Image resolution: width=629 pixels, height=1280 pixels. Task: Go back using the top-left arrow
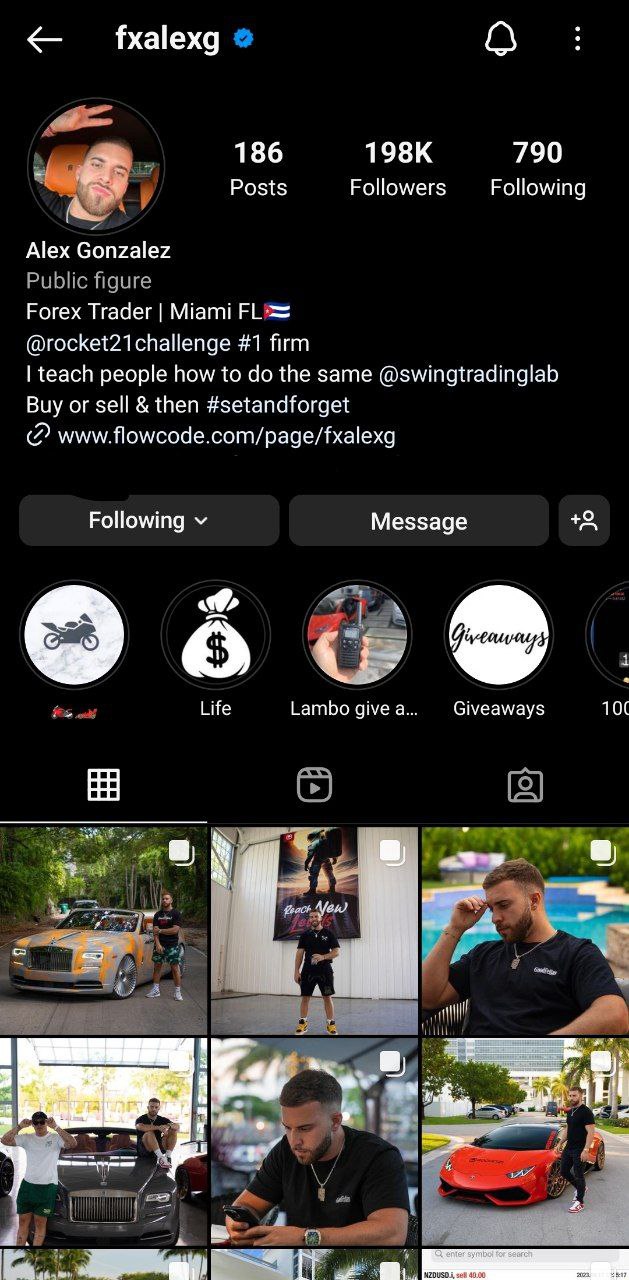[44, 40]
